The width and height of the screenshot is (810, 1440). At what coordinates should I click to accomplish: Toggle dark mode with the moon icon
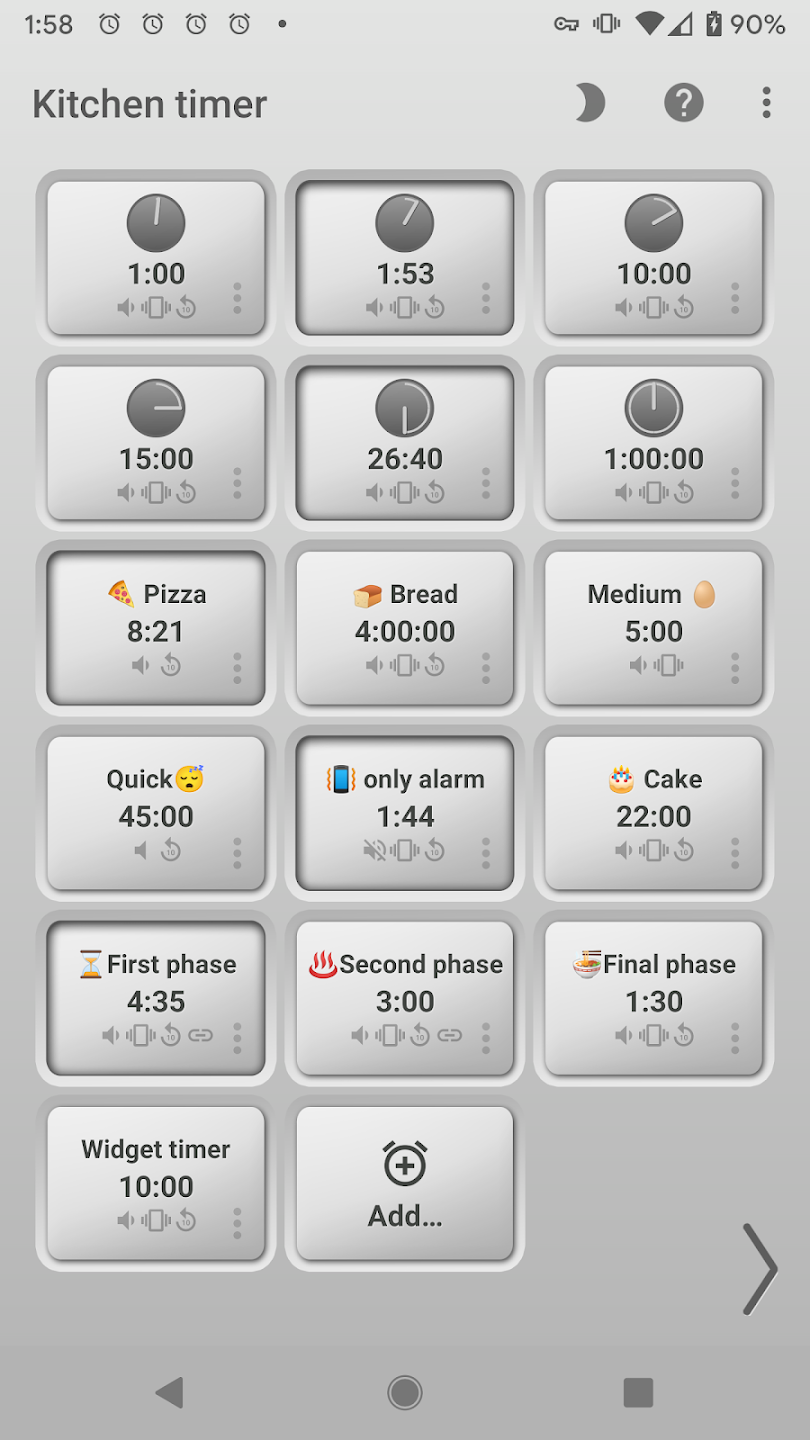tap(590, 102)
